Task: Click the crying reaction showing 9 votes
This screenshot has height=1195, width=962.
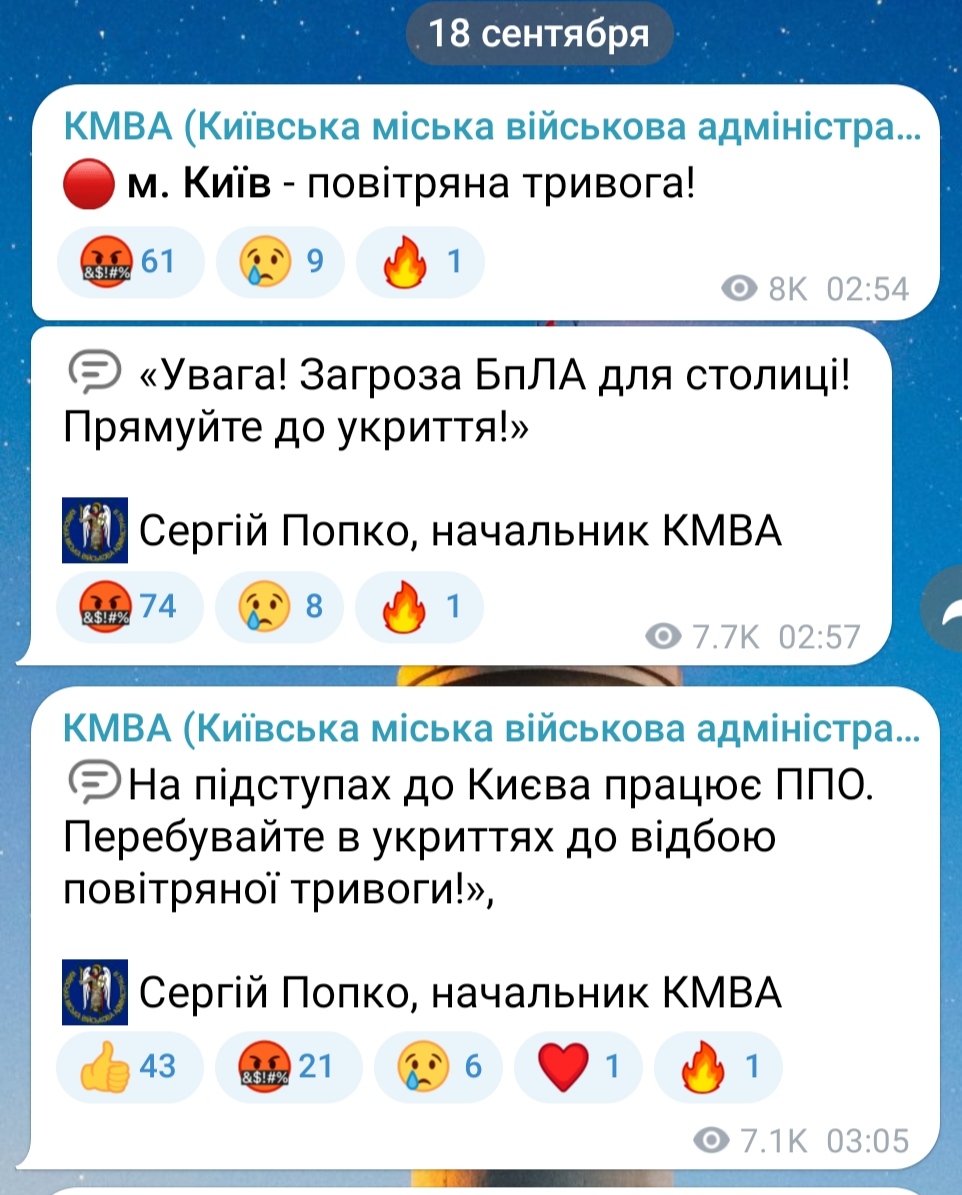Action: 279,260
